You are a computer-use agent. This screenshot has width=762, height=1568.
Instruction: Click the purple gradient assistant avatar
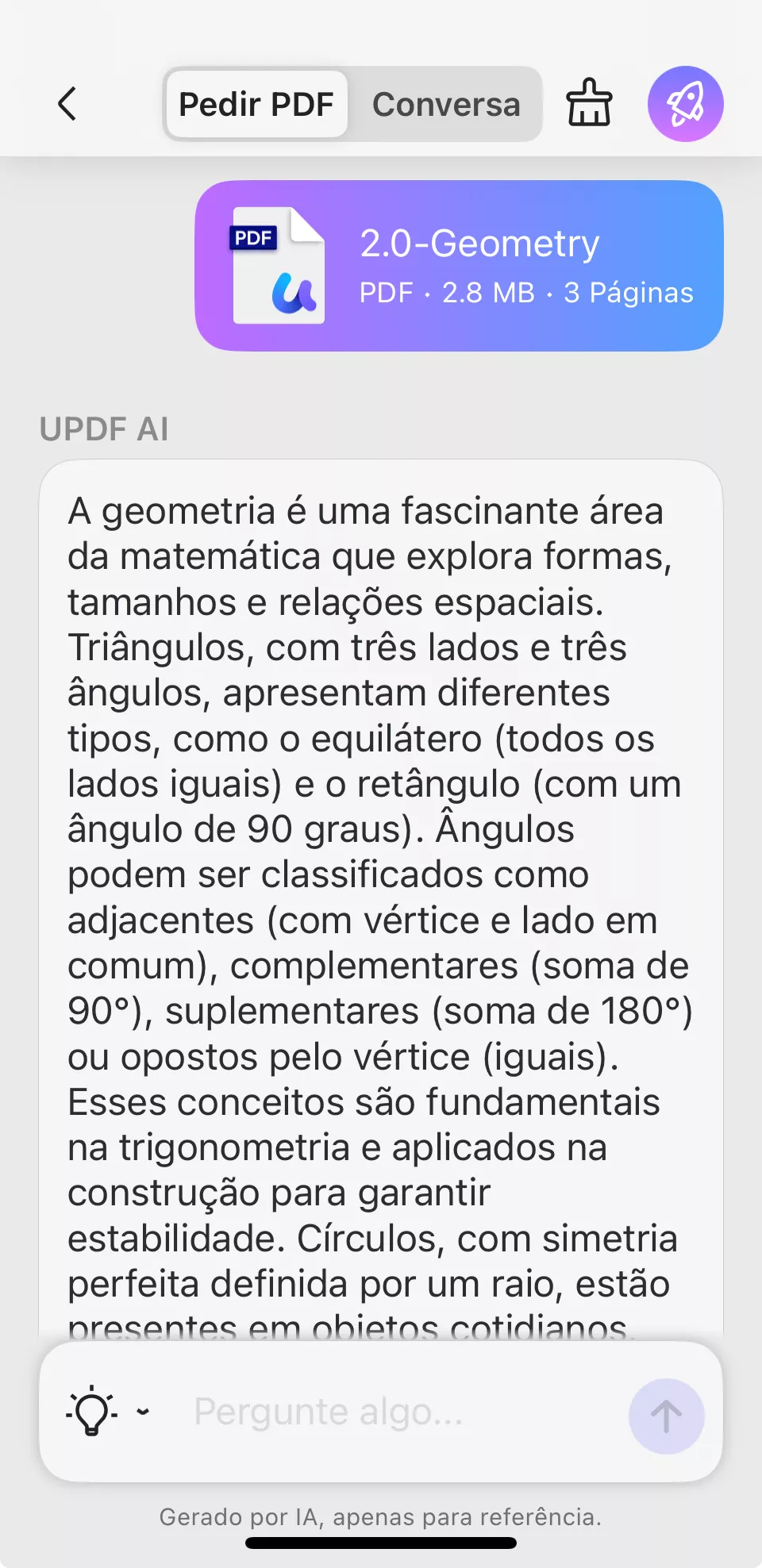(686, 103)
